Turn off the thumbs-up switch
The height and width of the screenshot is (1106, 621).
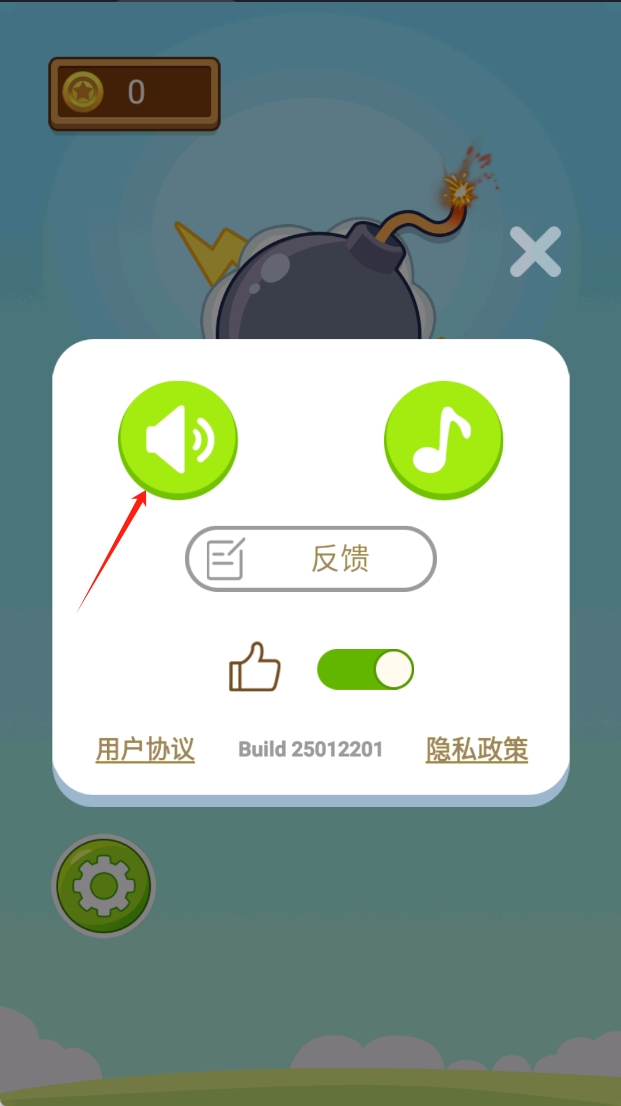click(x=365, y=670)
